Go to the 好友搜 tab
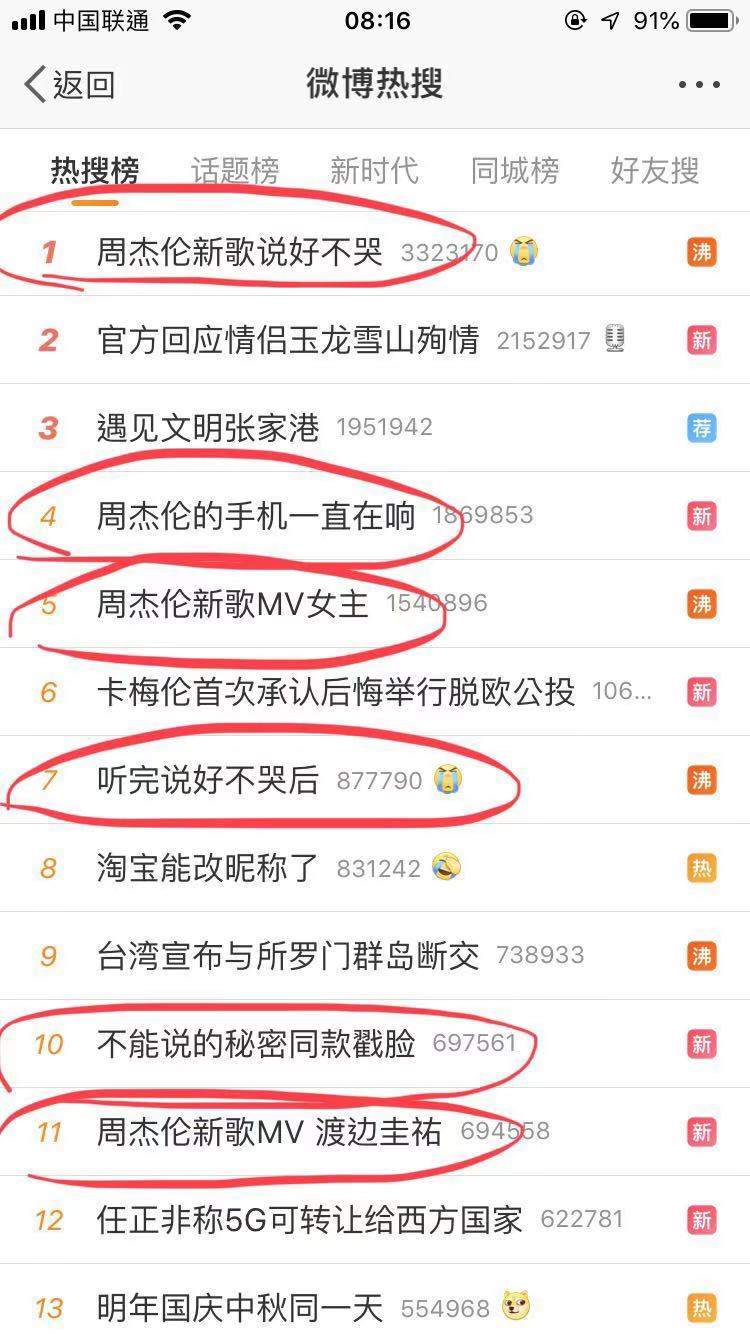The height and width of the screenshot is (1334, 750). (654, 171)
